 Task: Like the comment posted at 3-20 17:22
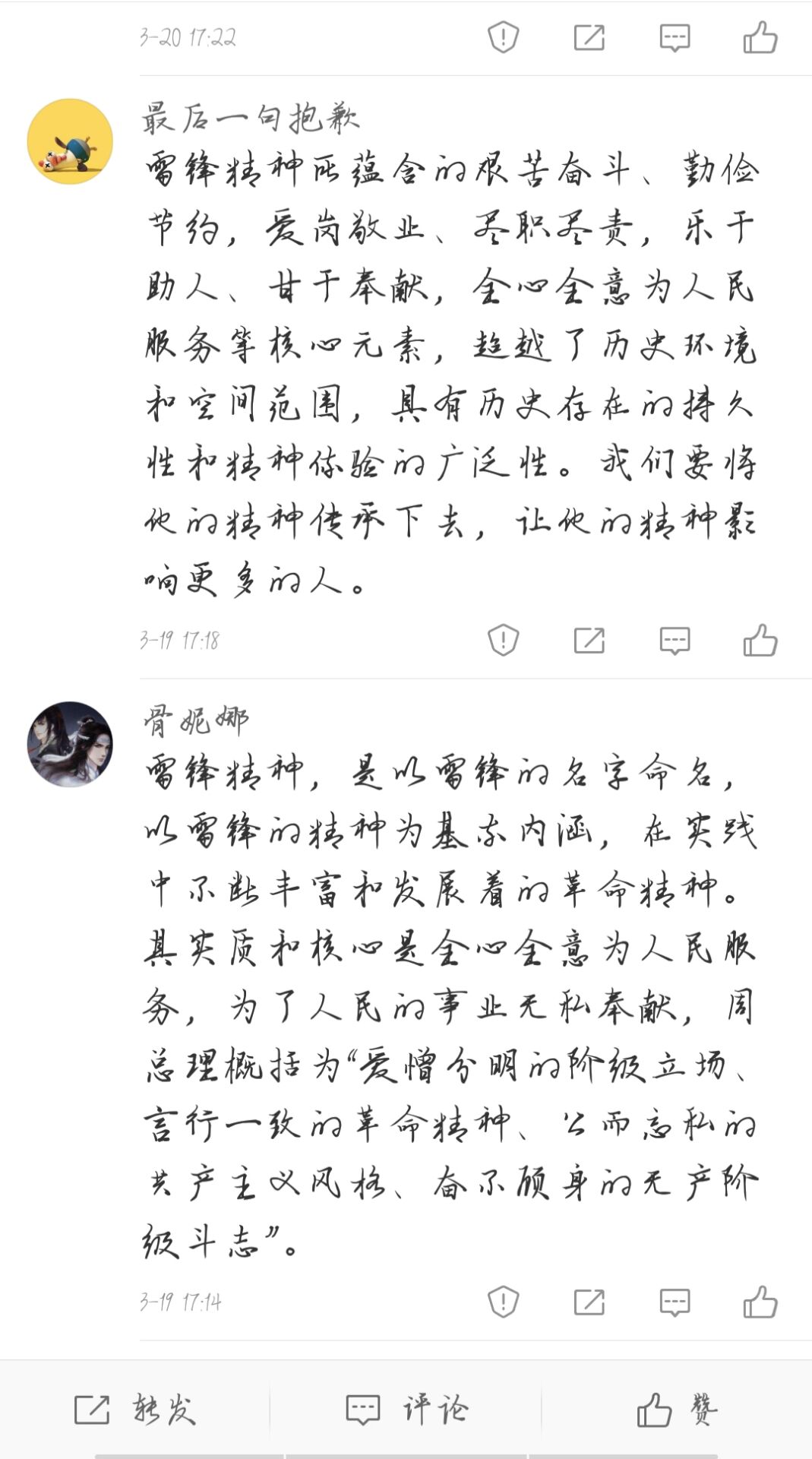[760, 37]
